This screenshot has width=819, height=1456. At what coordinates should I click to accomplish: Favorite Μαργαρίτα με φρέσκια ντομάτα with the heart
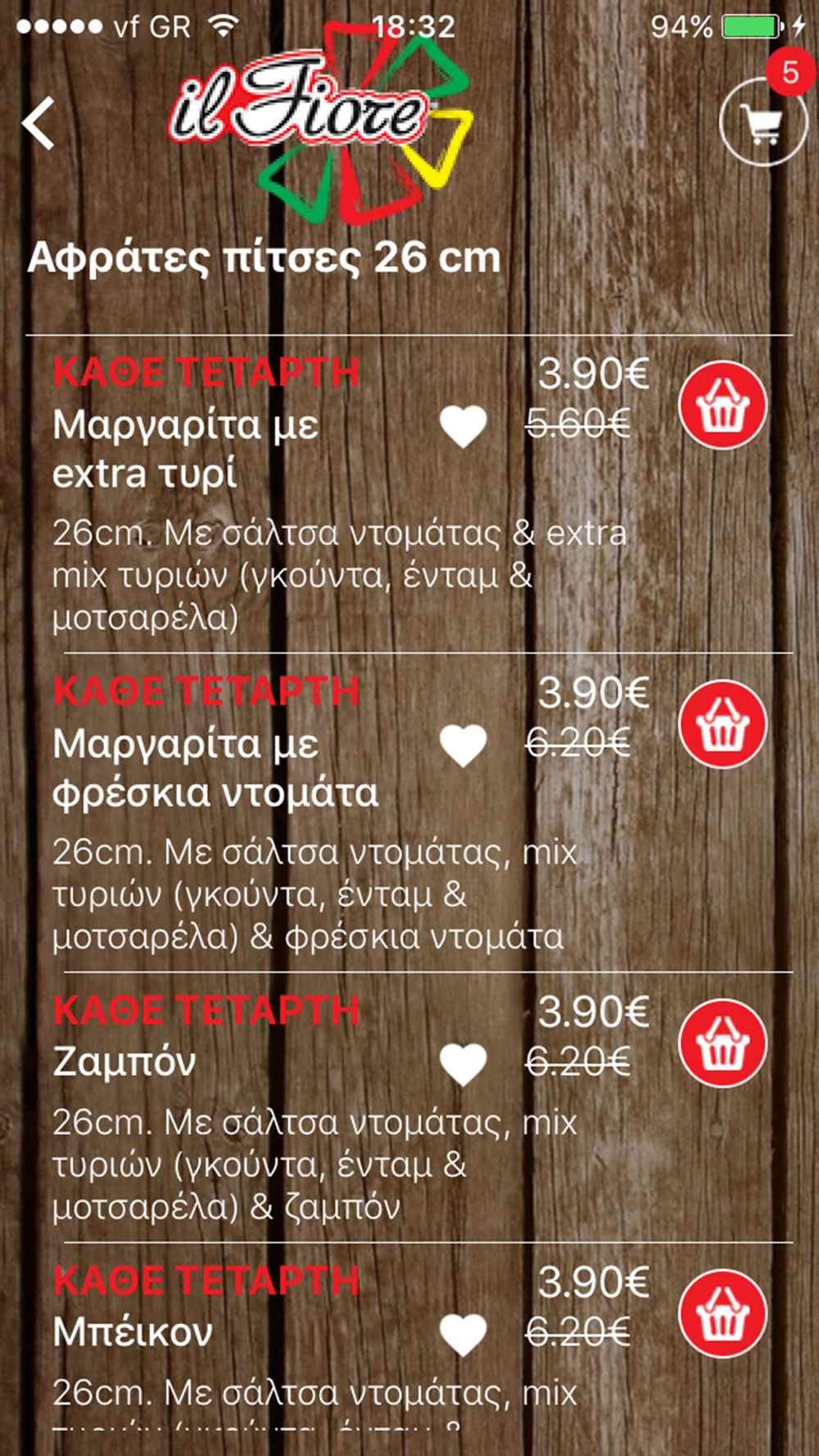pos(463,746)
